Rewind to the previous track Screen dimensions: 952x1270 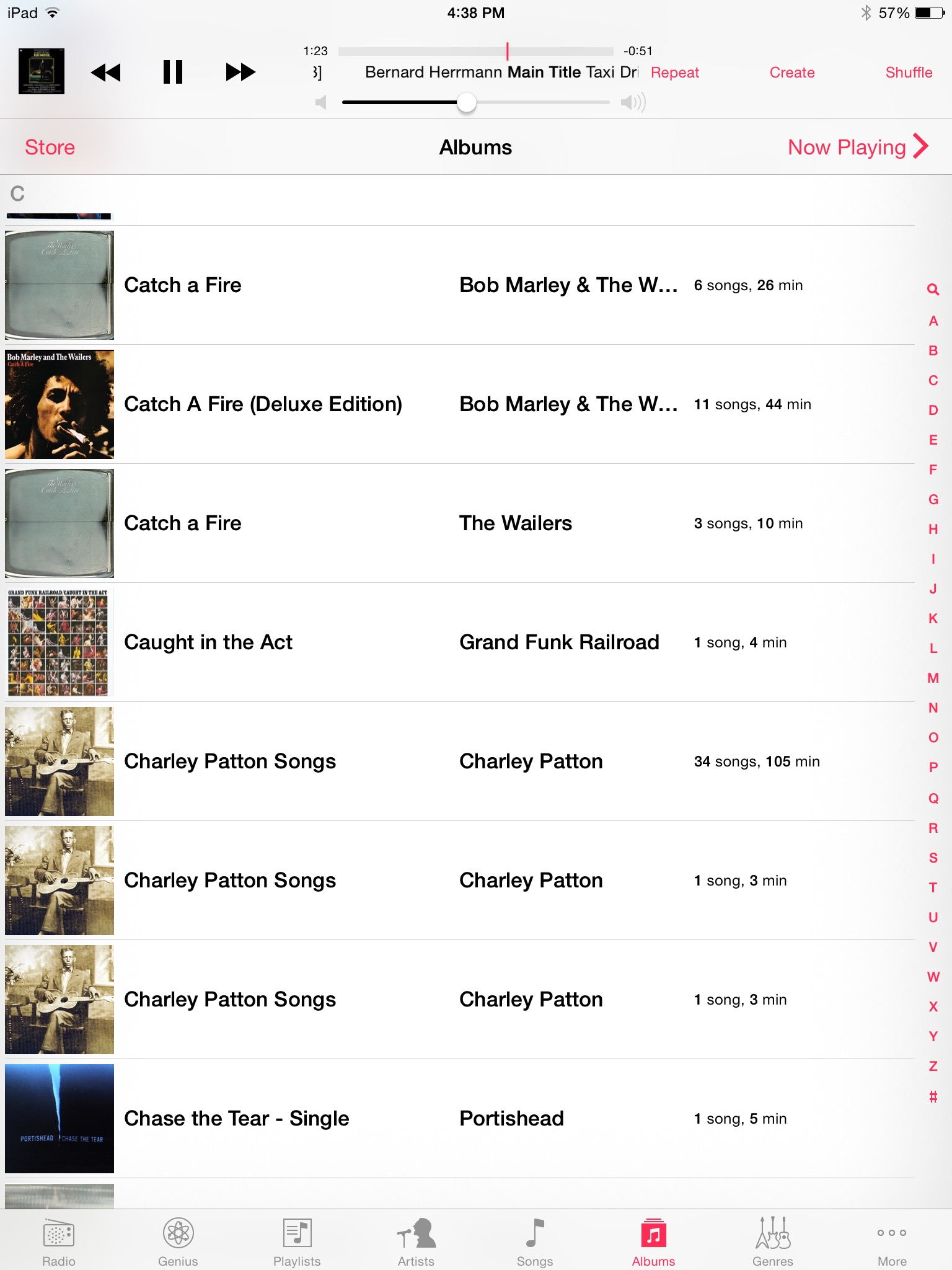[106, 72]
